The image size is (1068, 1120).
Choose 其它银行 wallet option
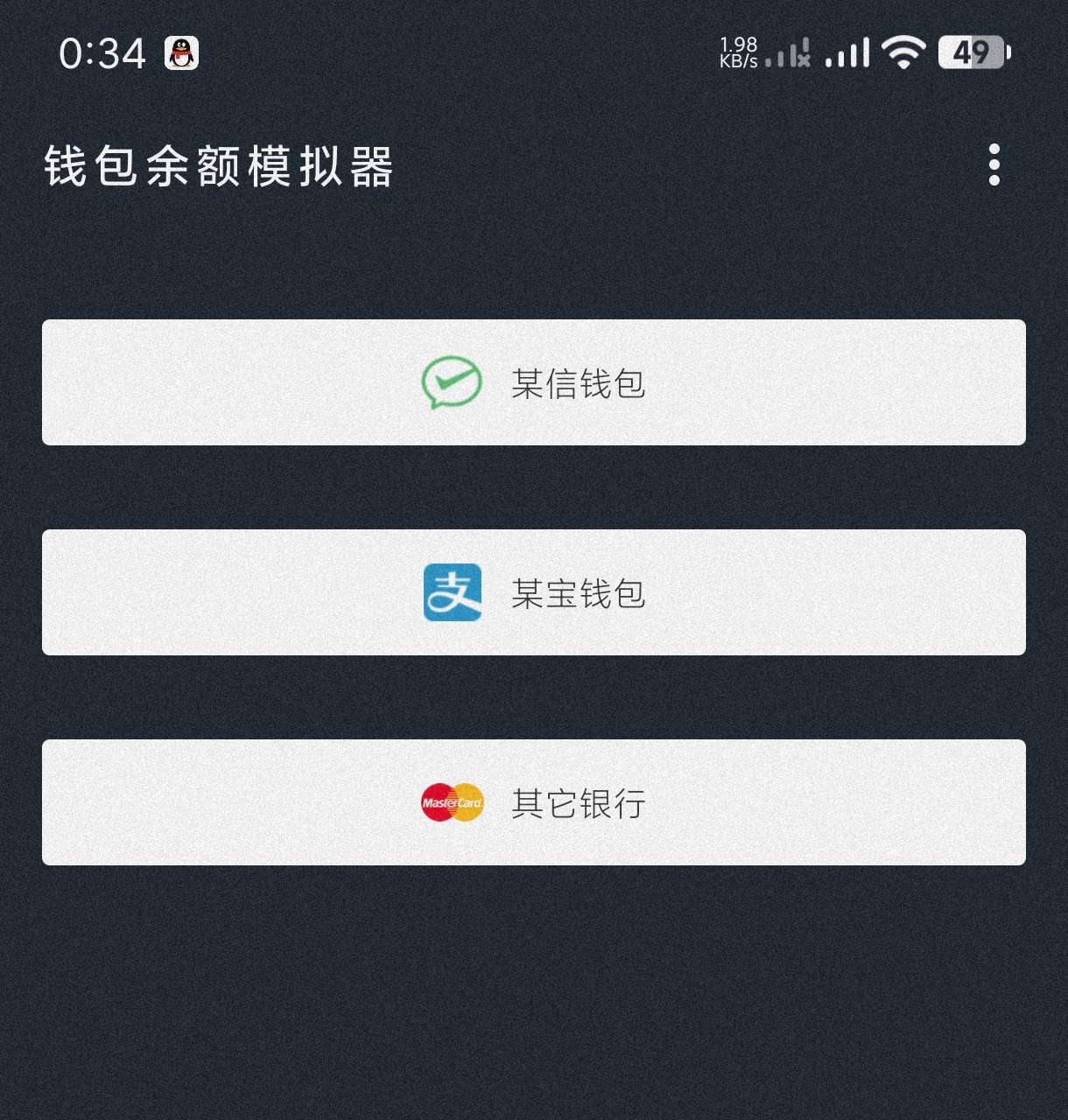[x=534, y=802]
